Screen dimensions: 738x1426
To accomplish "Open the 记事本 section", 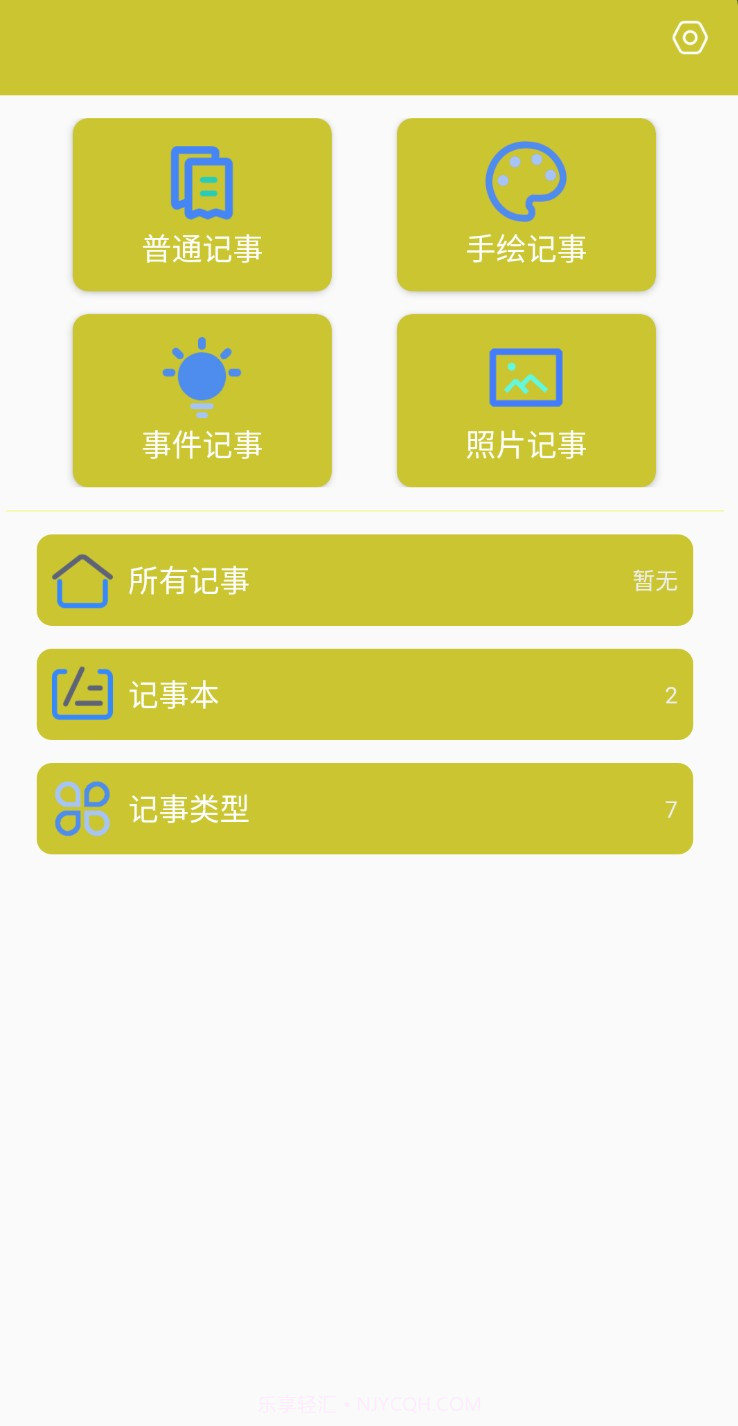I will click(x=365, y=694).
